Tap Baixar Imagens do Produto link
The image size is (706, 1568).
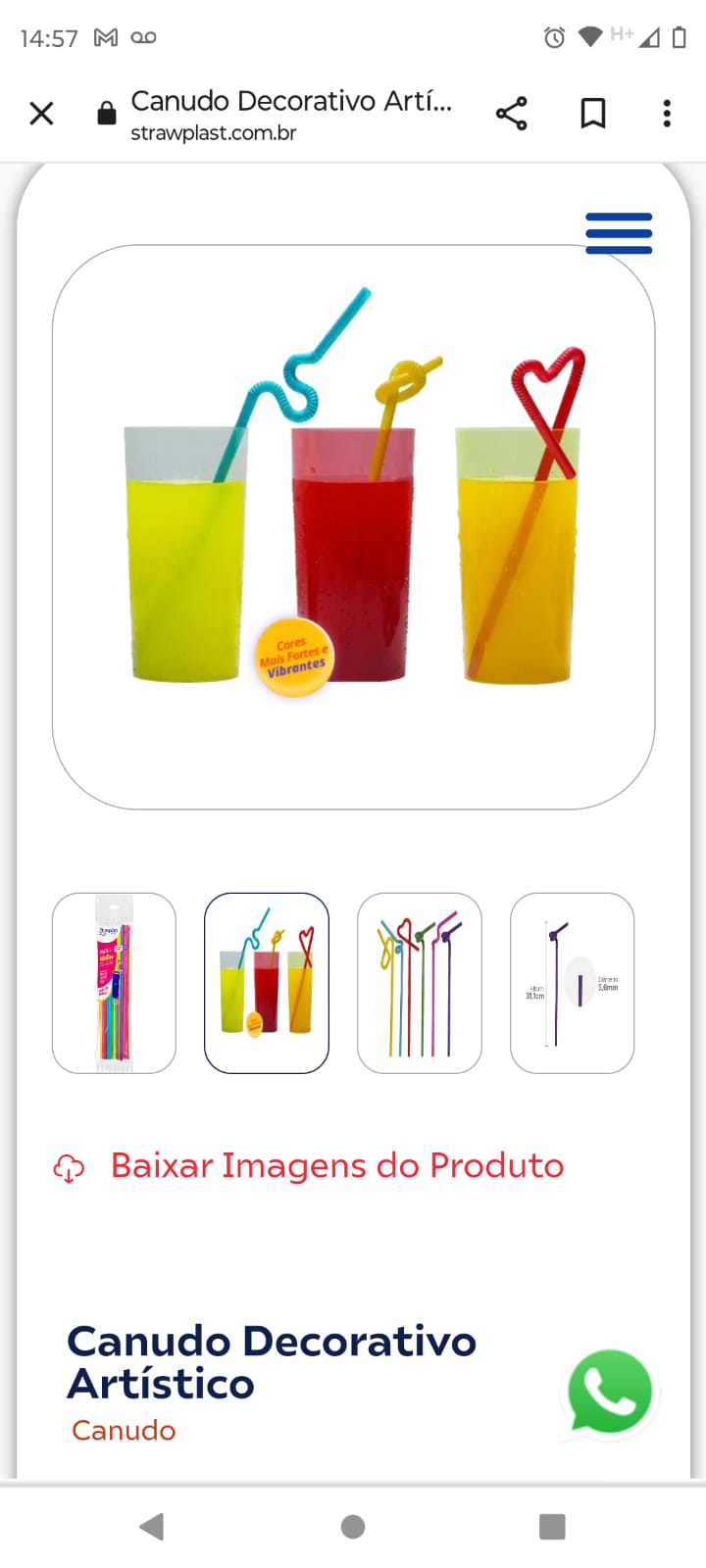tap(336, 1166)
